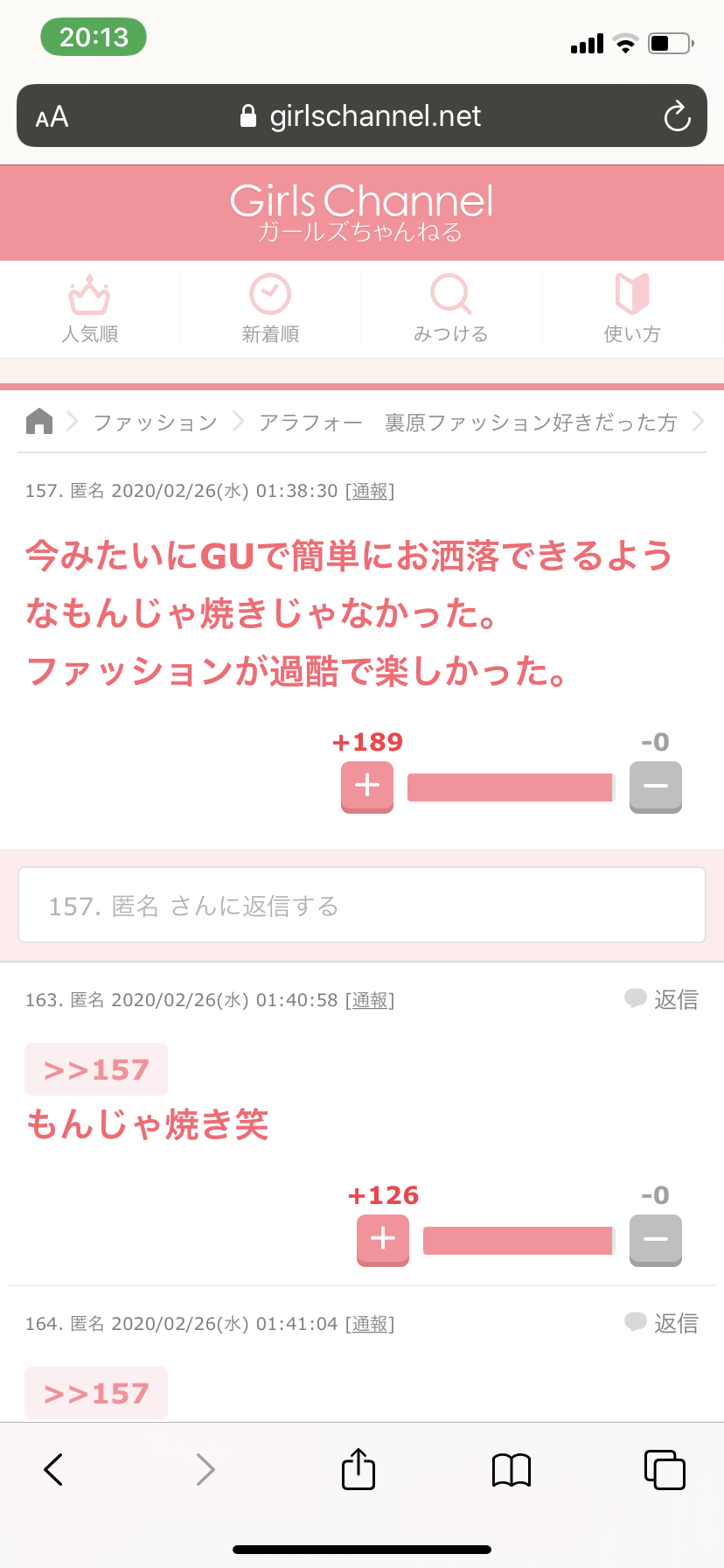The height and width of the screenshot is (1568, 724).
Task: Report comment 157 via 通報
Action: (370, 491)
